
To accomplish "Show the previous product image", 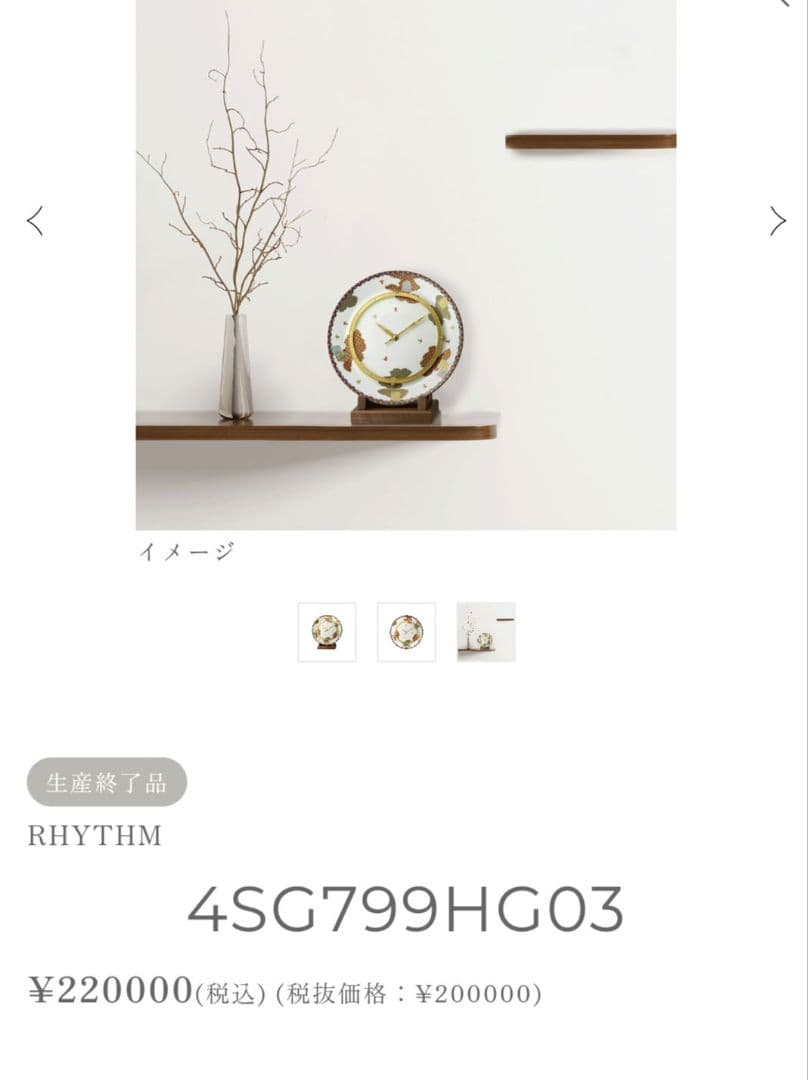I will tap(35, 220).
